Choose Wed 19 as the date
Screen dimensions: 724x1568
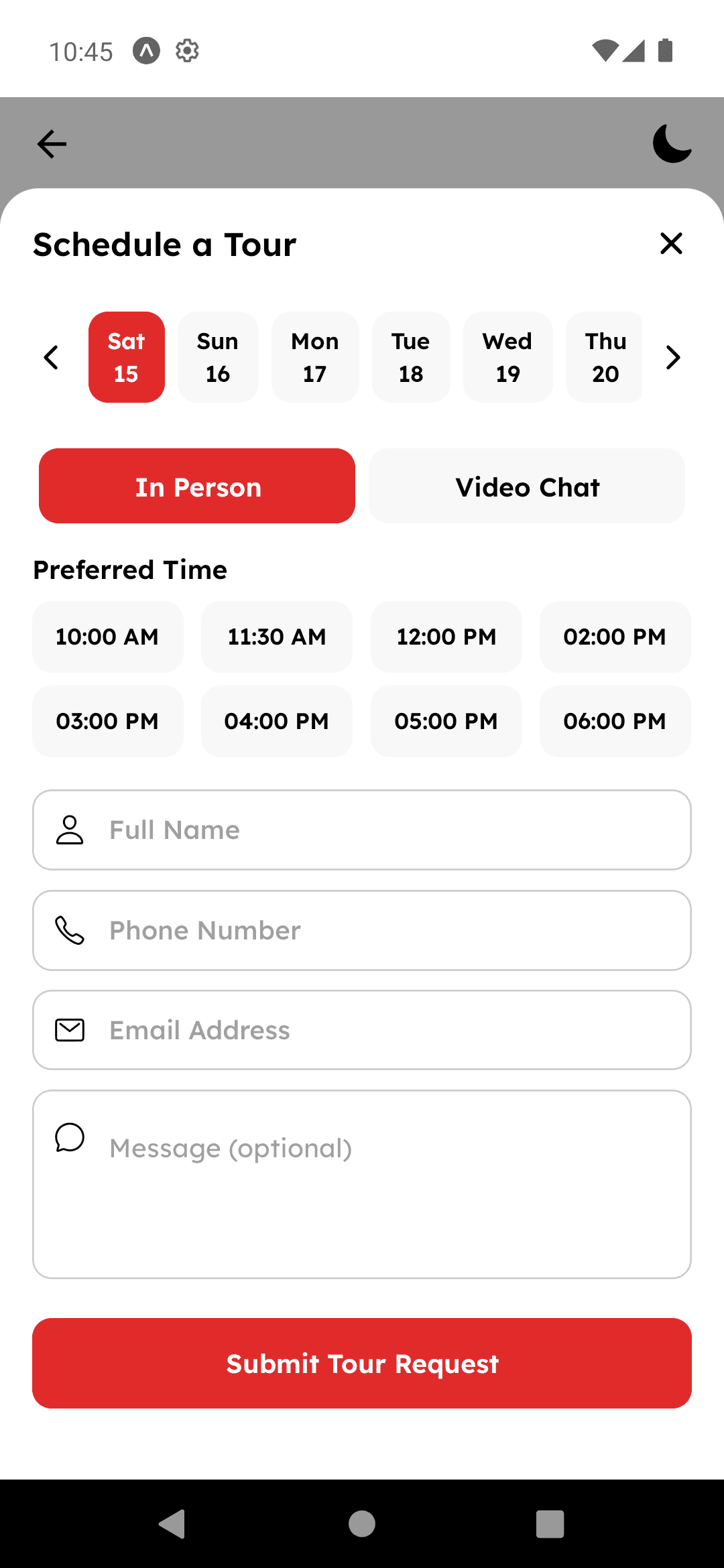tap(507, 357)
